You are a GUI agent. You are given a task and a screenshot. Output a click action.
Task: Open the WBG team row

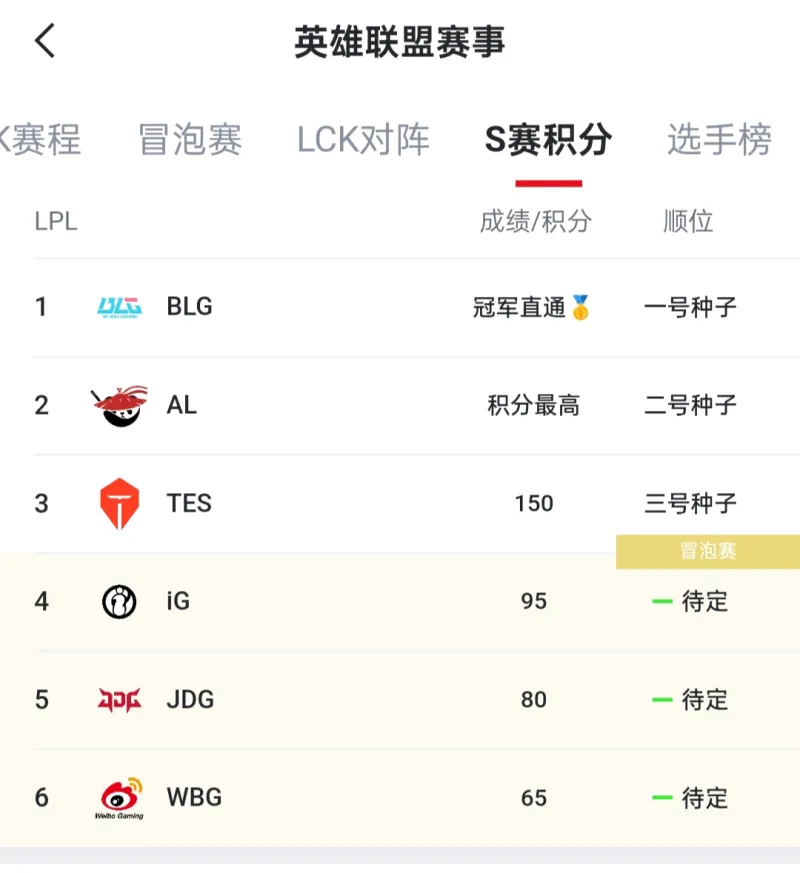tap(400, 797)
